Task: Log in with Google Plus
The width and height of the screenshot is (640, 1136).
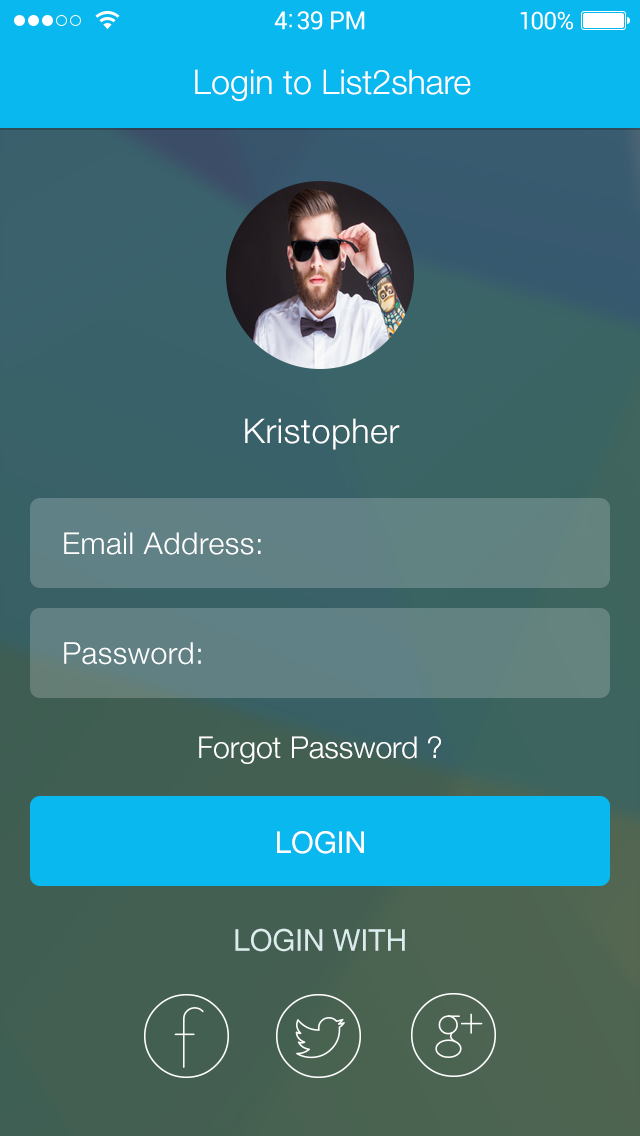Action: pyautogui.click(x=453, y=1035)
